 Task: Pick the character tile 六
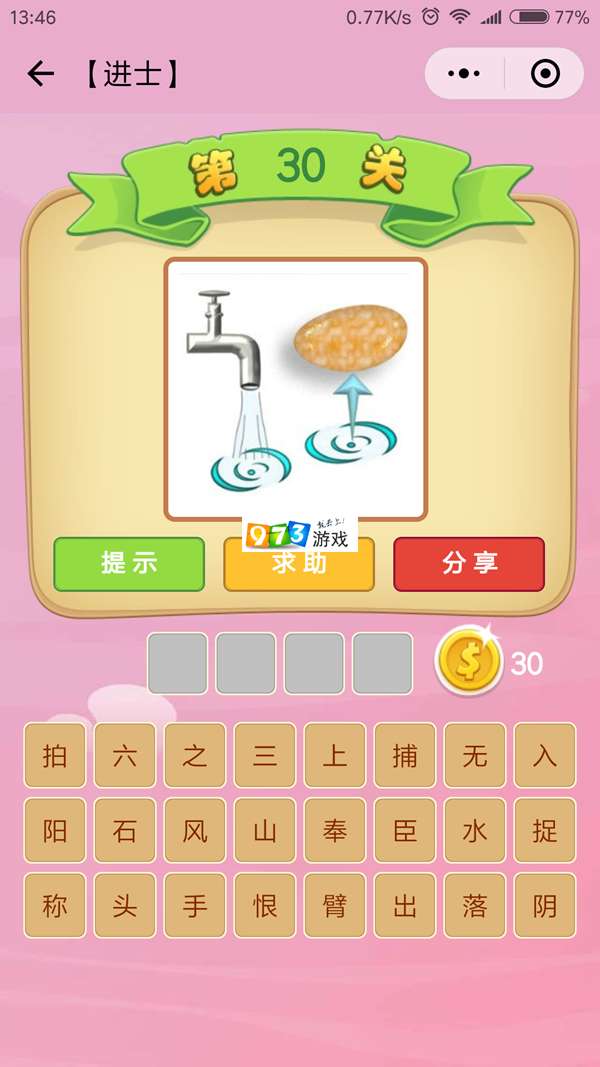(x=125, y=755)
